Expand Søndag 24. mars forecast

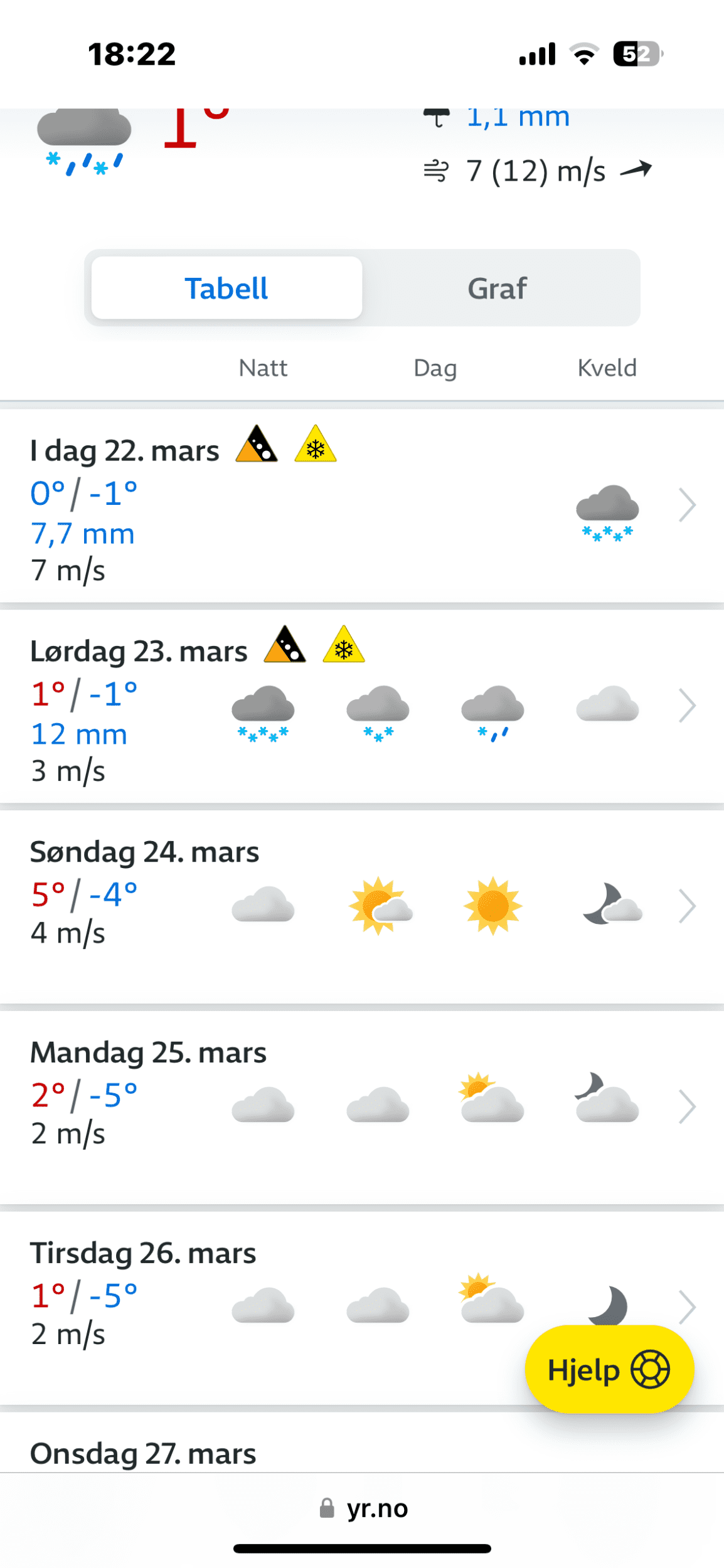[362, 908]
